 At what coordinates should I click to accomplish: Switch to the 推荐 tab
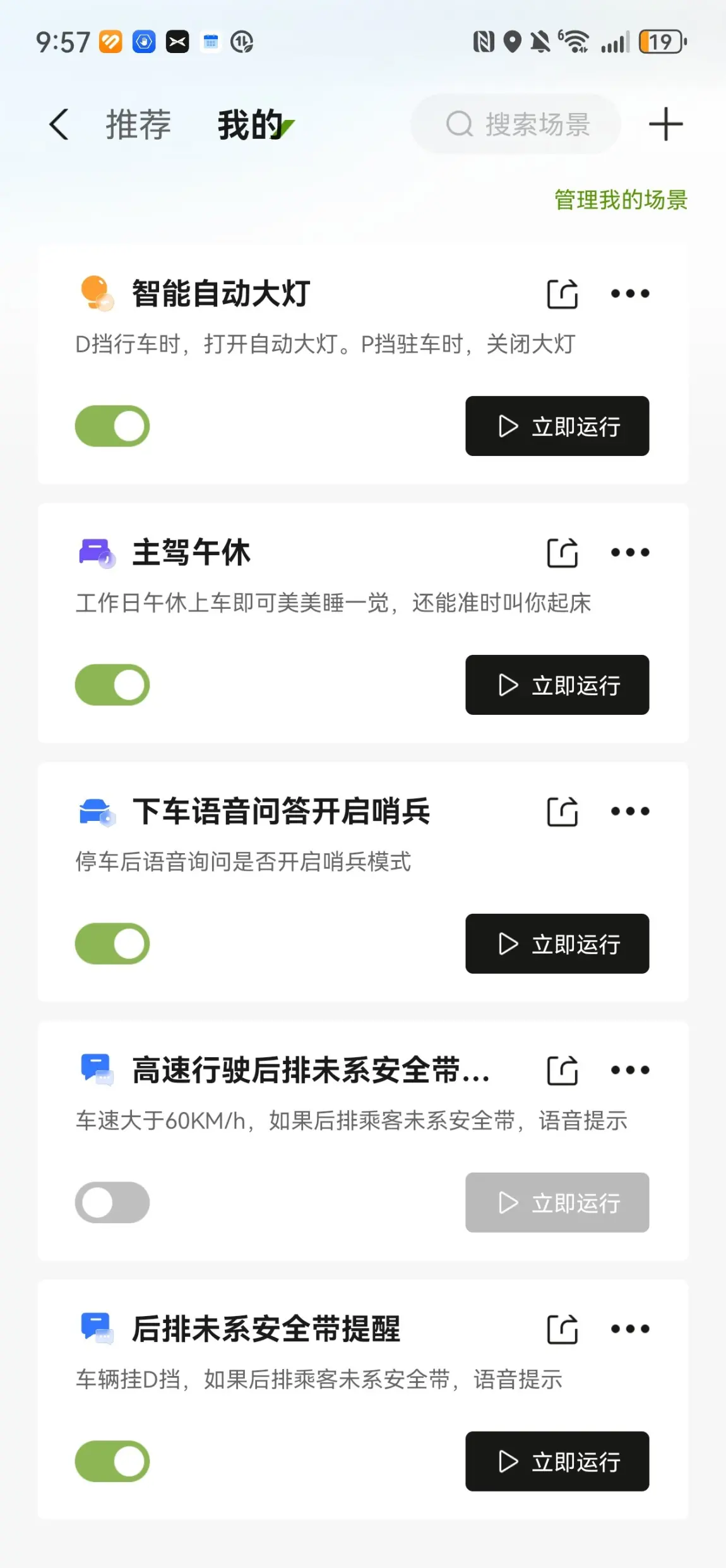(x=138, y=124)
